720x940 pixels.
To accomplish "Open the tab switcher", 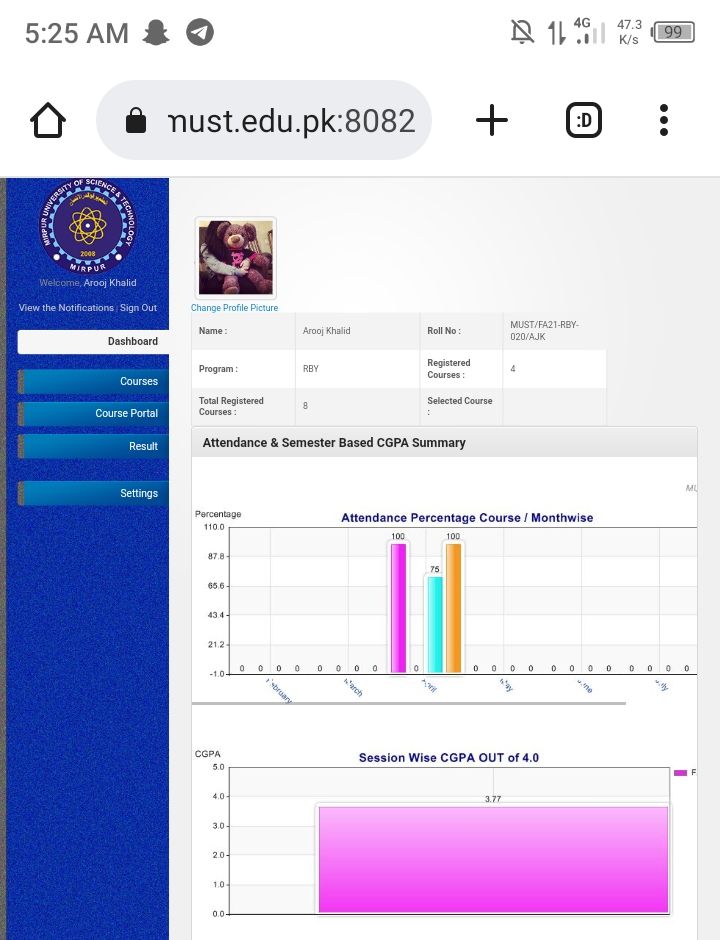I will point(584,120).
